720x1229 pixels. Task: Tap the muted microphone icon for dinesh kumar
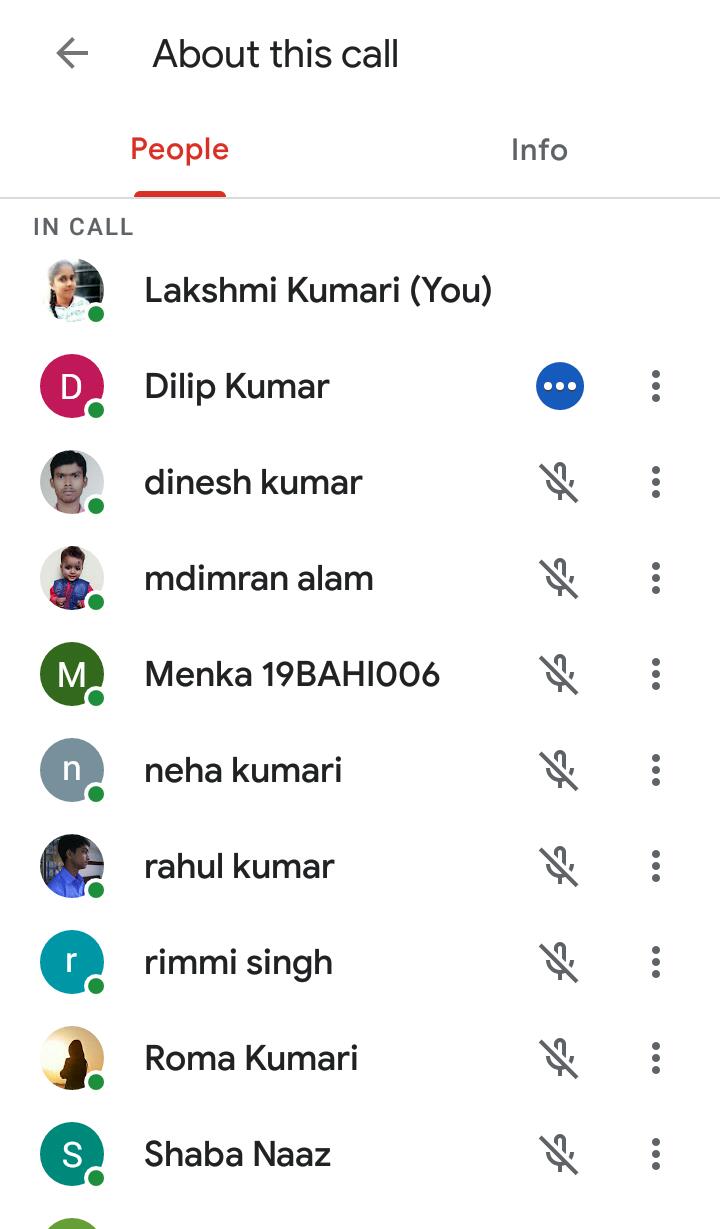pyautogui.click(x=560, y=483)
